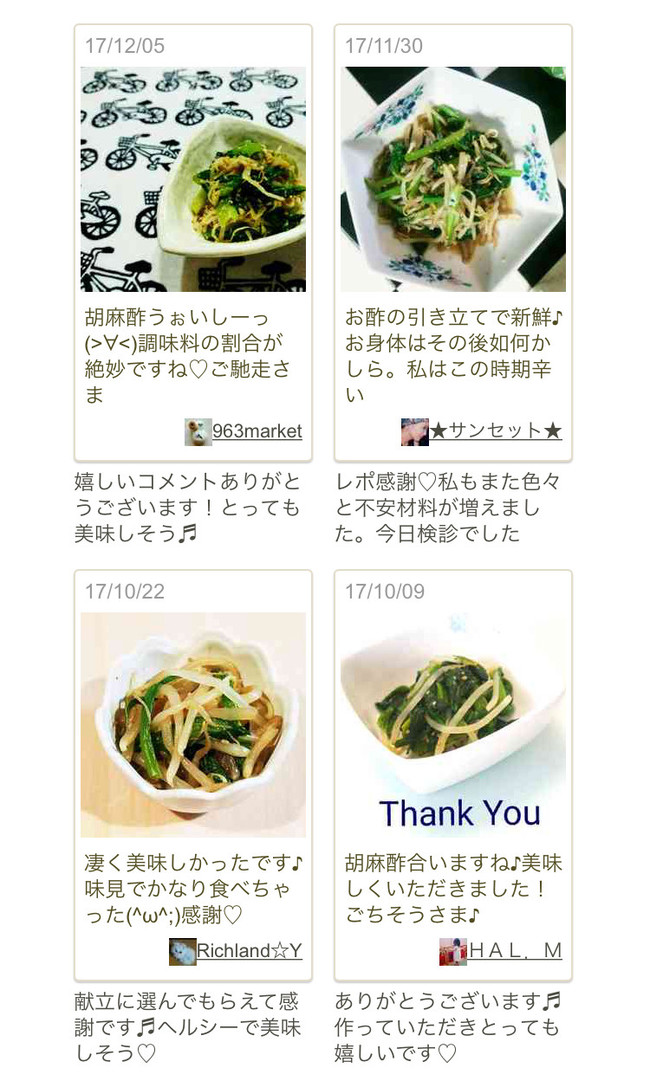This screenshot has height=1081, width=650.
Task: Open HAL.M user profile link
Action: point(516,951)
